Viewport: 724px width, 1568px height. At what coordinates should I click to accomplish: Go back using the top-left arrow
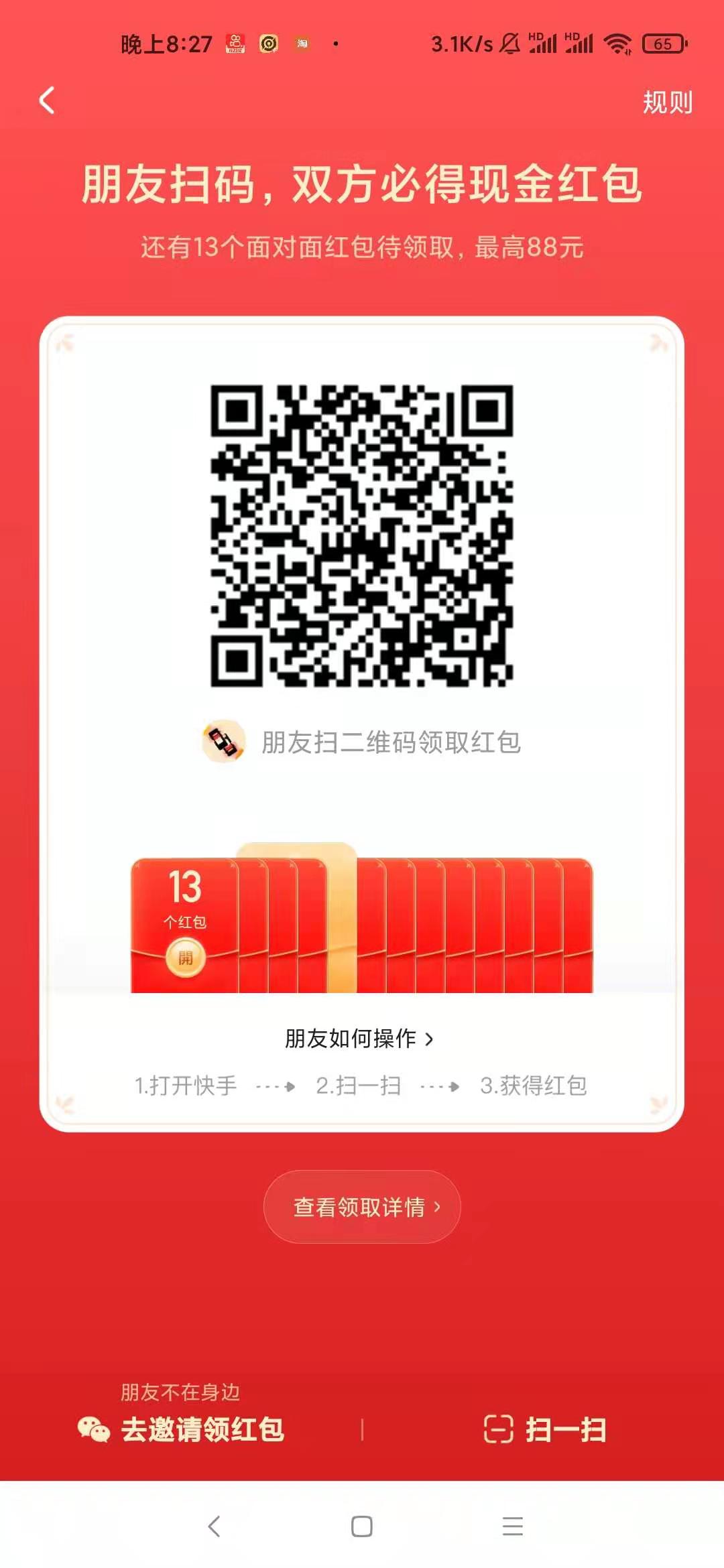point(47,101)
